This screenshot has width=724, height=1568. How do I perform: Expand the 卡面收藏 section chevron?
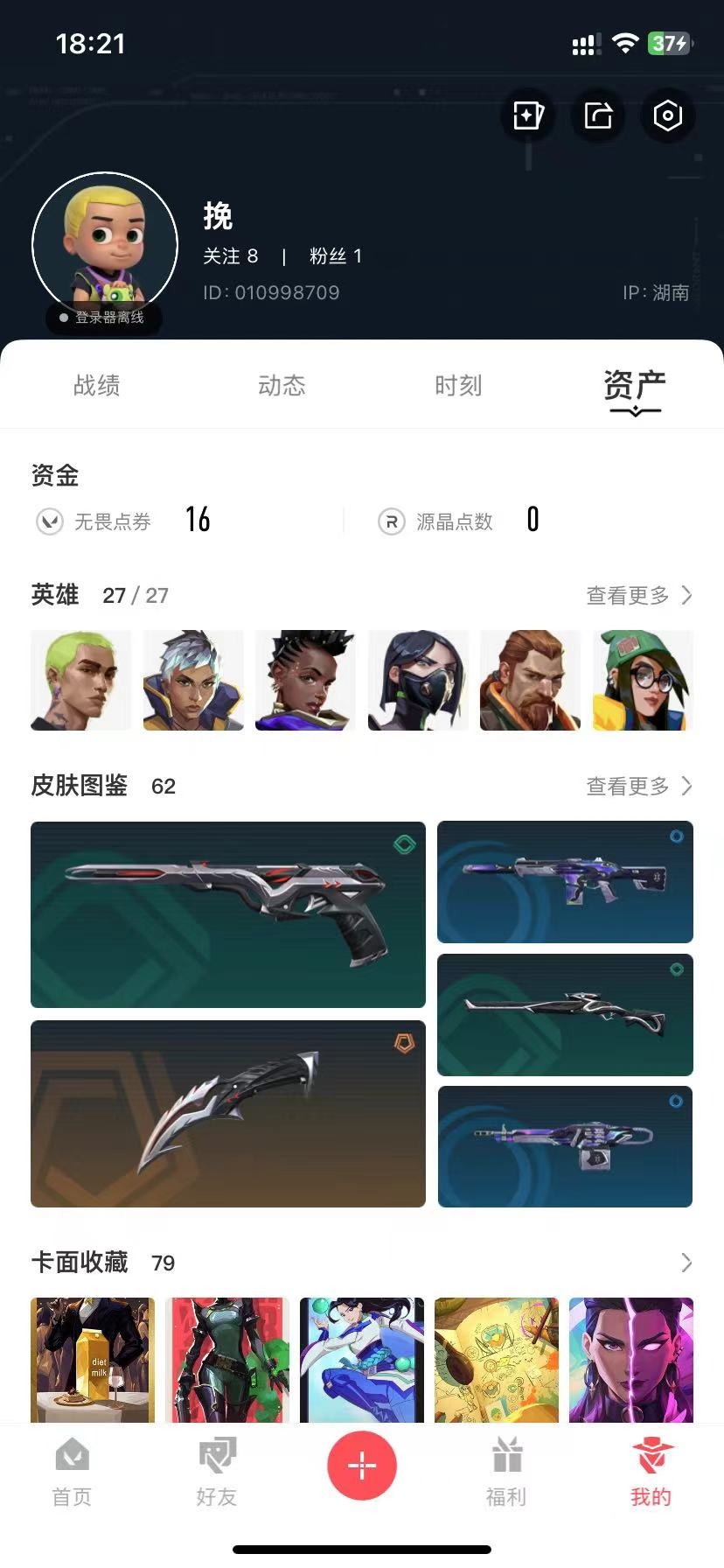pyautogui.click(x=686, y=1263)
